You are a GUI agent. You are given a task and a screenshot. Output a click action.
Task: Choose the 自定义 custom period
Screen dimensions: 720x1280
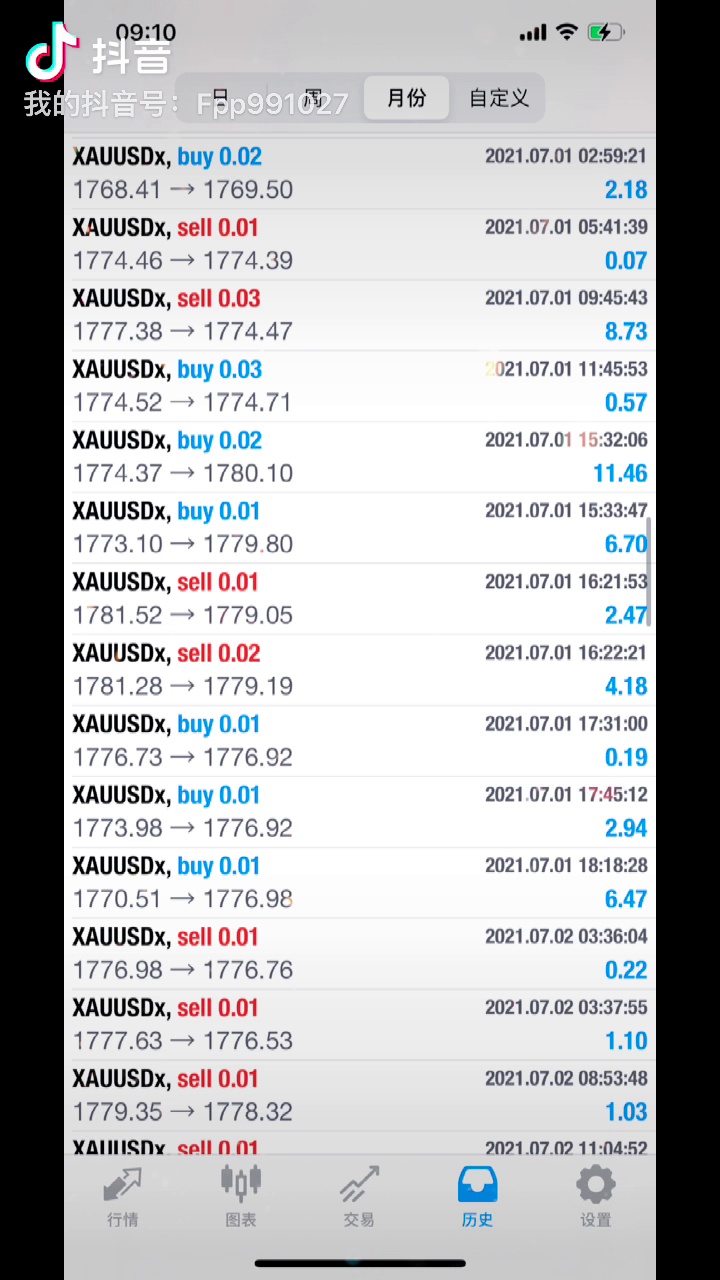[498, 98]
